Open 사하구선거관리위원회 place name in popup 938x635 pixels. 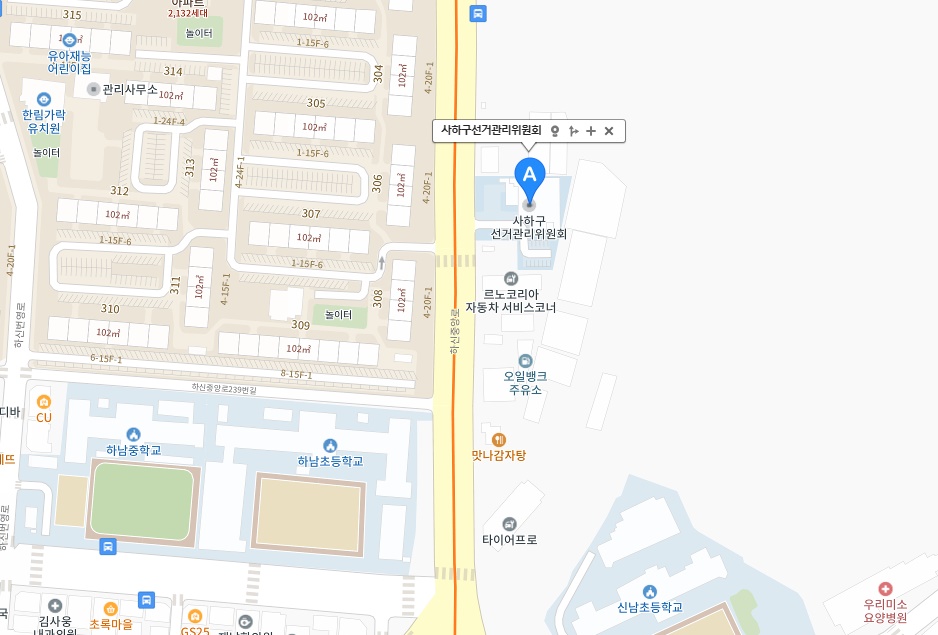tap(491, 131)
